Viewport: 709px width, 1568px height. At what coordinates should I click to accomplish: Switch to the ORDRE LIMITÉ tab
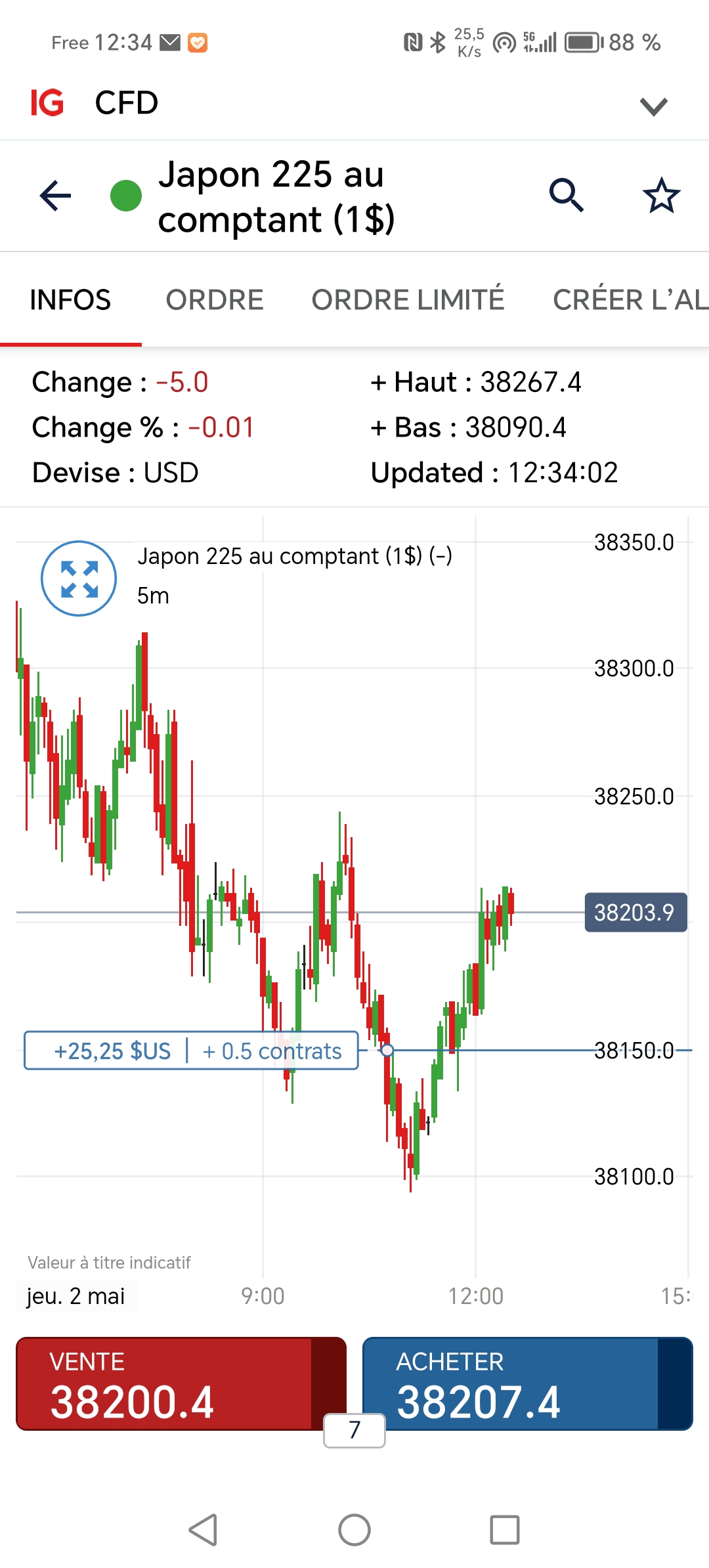click(x=408, y=300)
